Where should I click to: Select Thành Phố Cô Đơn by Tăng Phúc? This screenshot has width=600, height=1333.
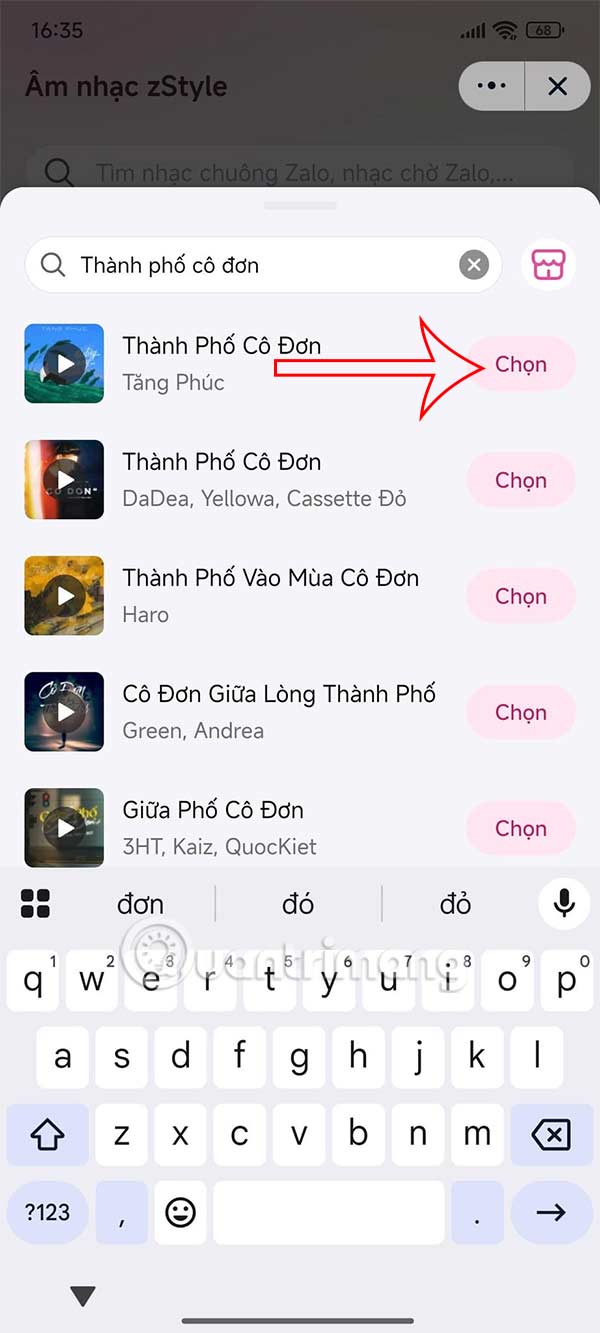521,364
